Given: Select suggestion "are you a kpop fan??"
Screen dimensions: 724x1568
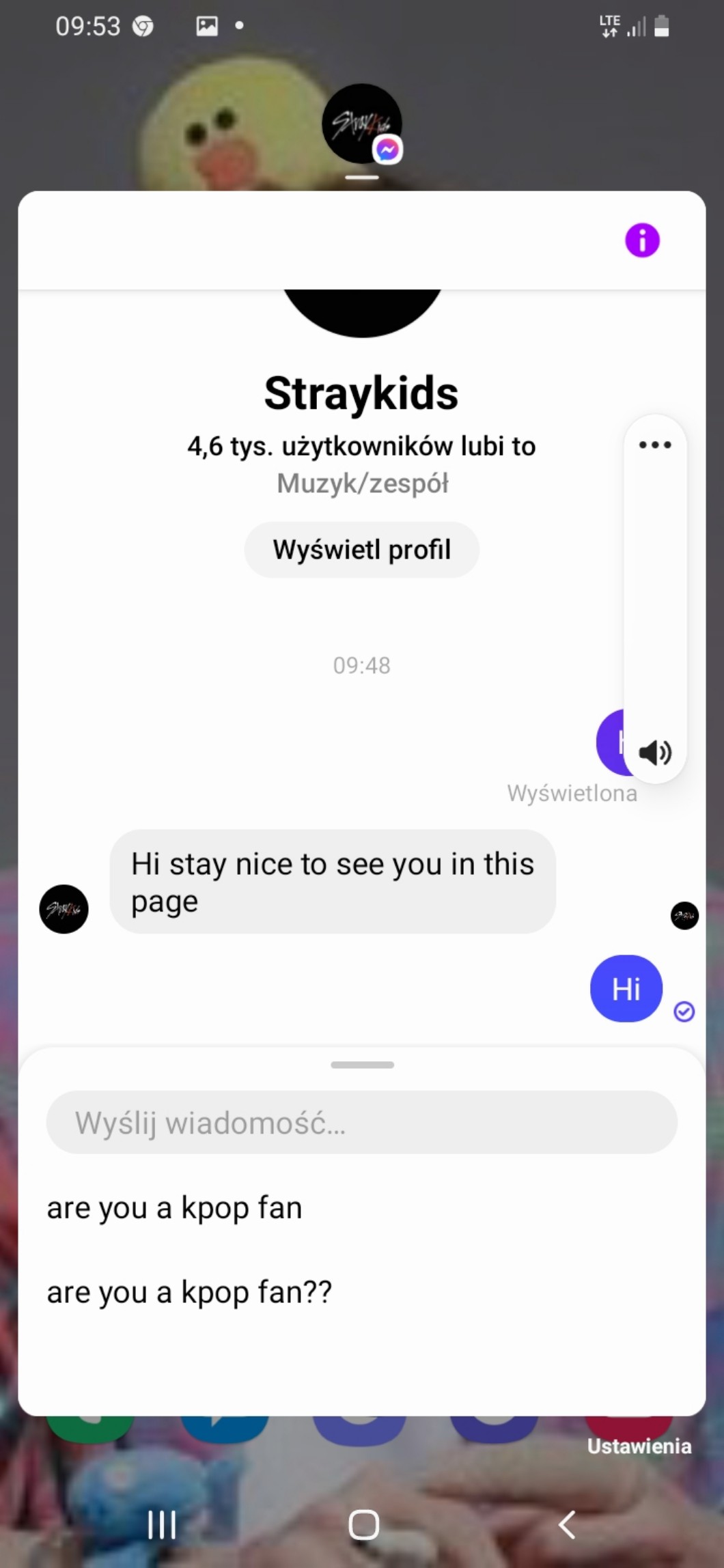Looking at the screenshot, I should (189, 1291).
